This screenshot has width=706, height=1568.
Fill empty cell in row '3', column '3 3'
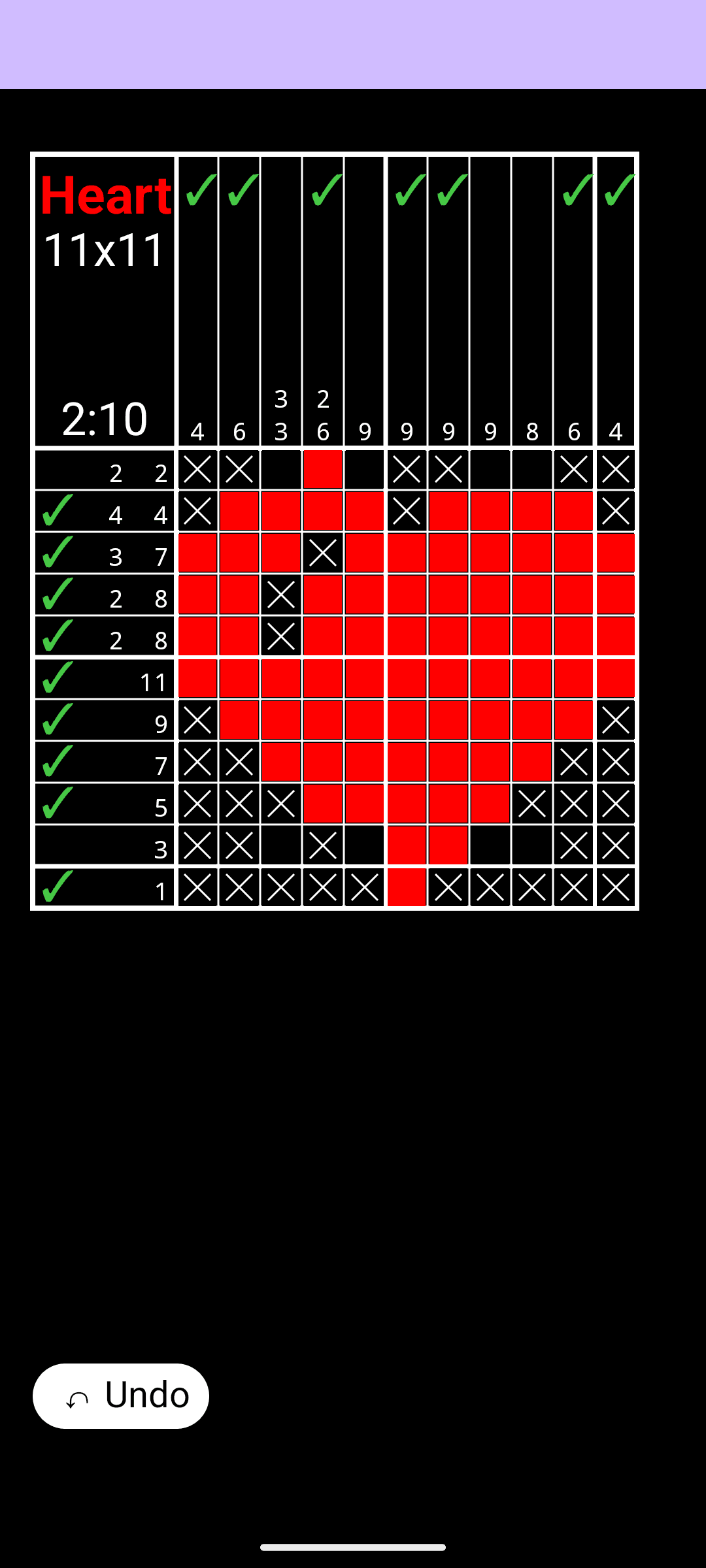pyautogui.click(x=281, y=845)
